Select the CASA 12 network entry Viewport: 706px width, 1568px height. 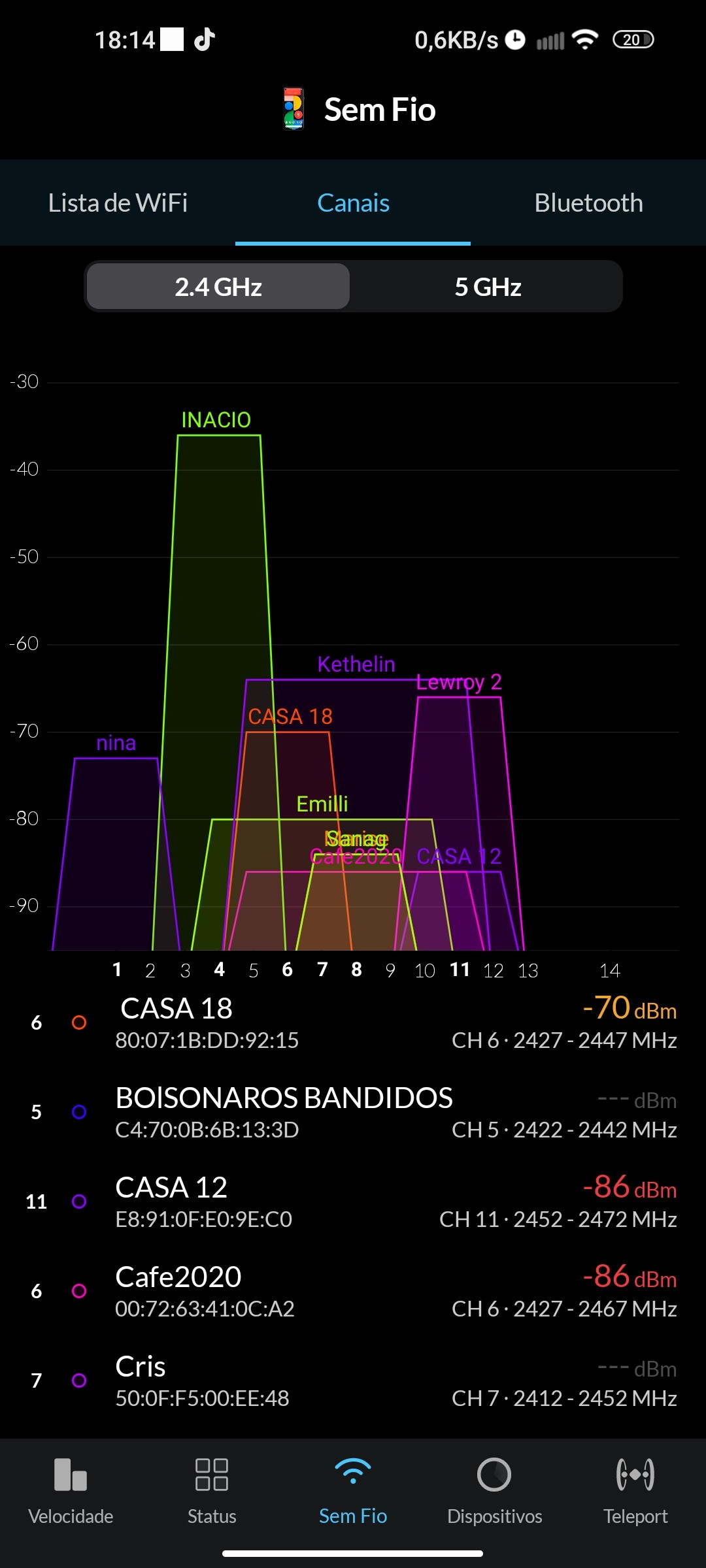pyautogui.click(x=353, y=1201)
